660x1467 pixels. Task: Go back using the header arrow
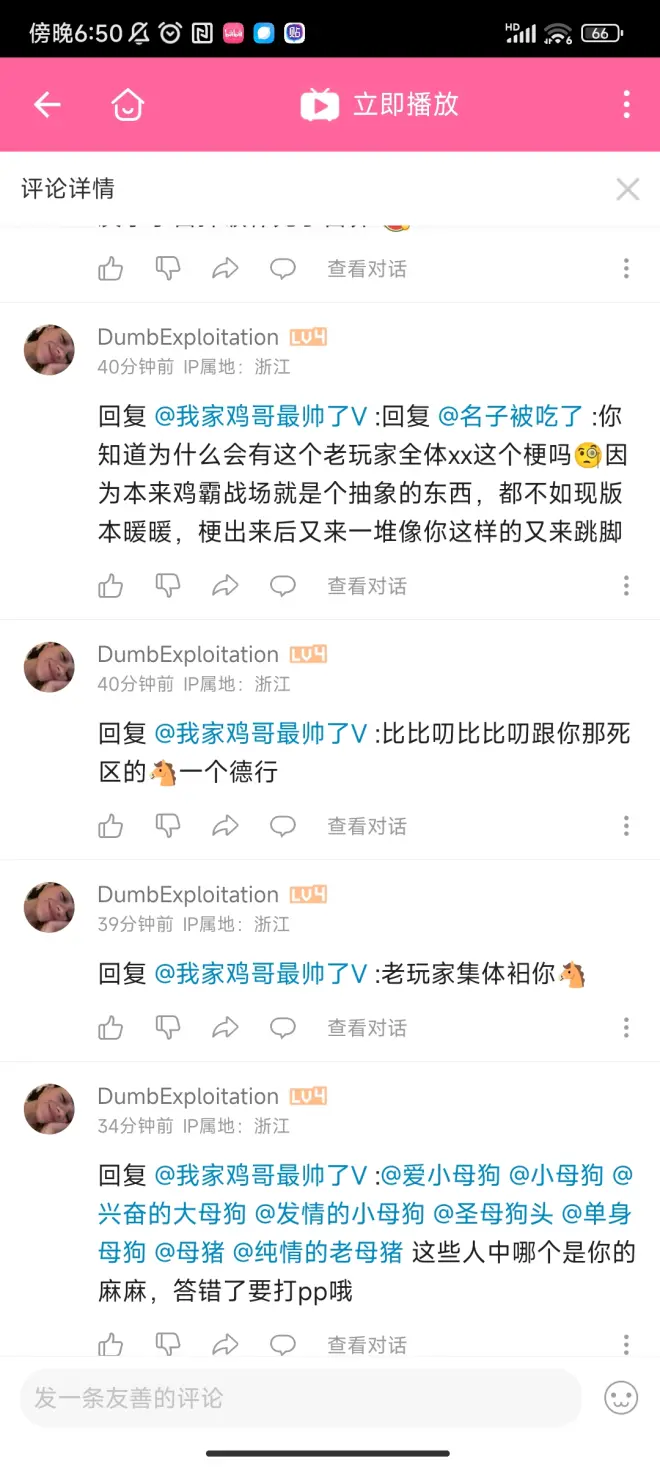47,104
